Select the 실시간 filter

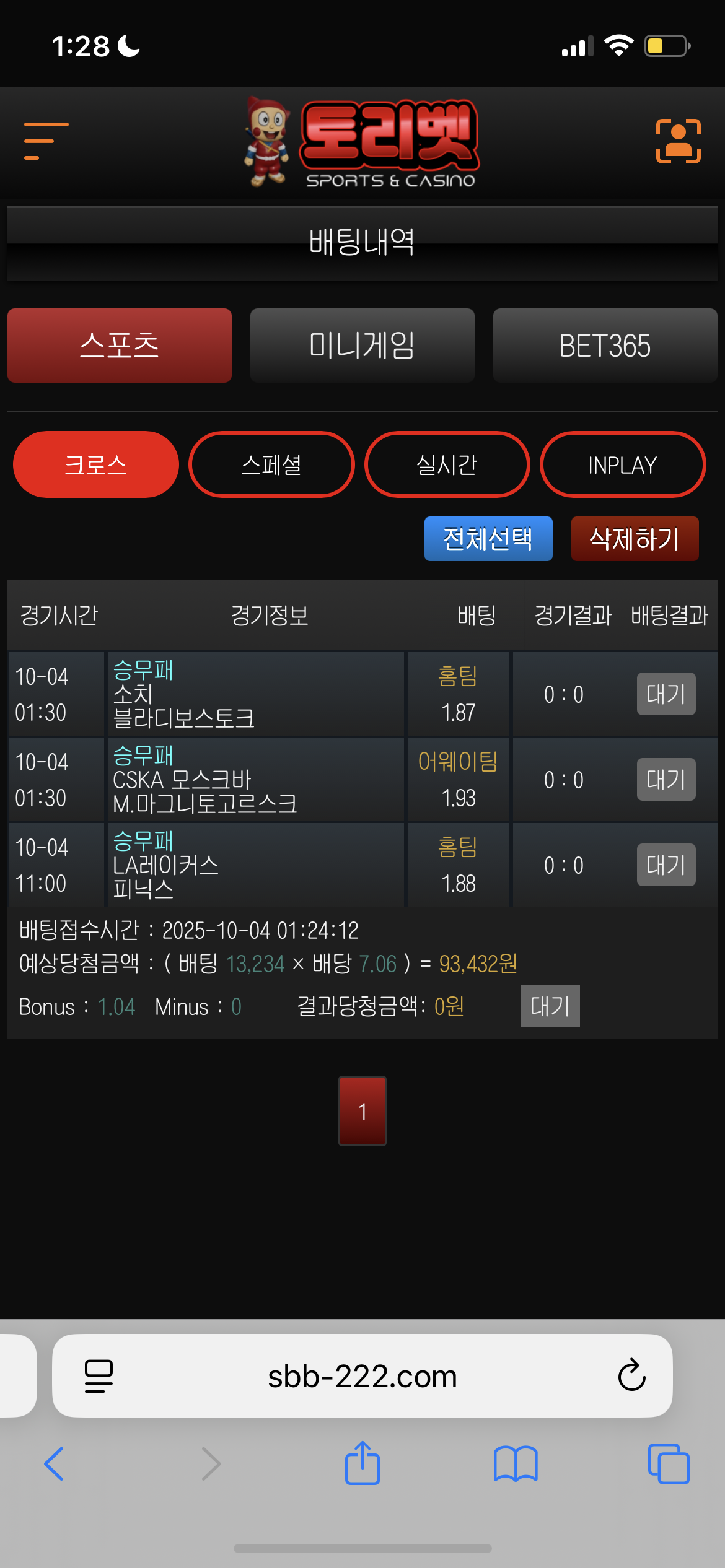(x=447, y=464)
